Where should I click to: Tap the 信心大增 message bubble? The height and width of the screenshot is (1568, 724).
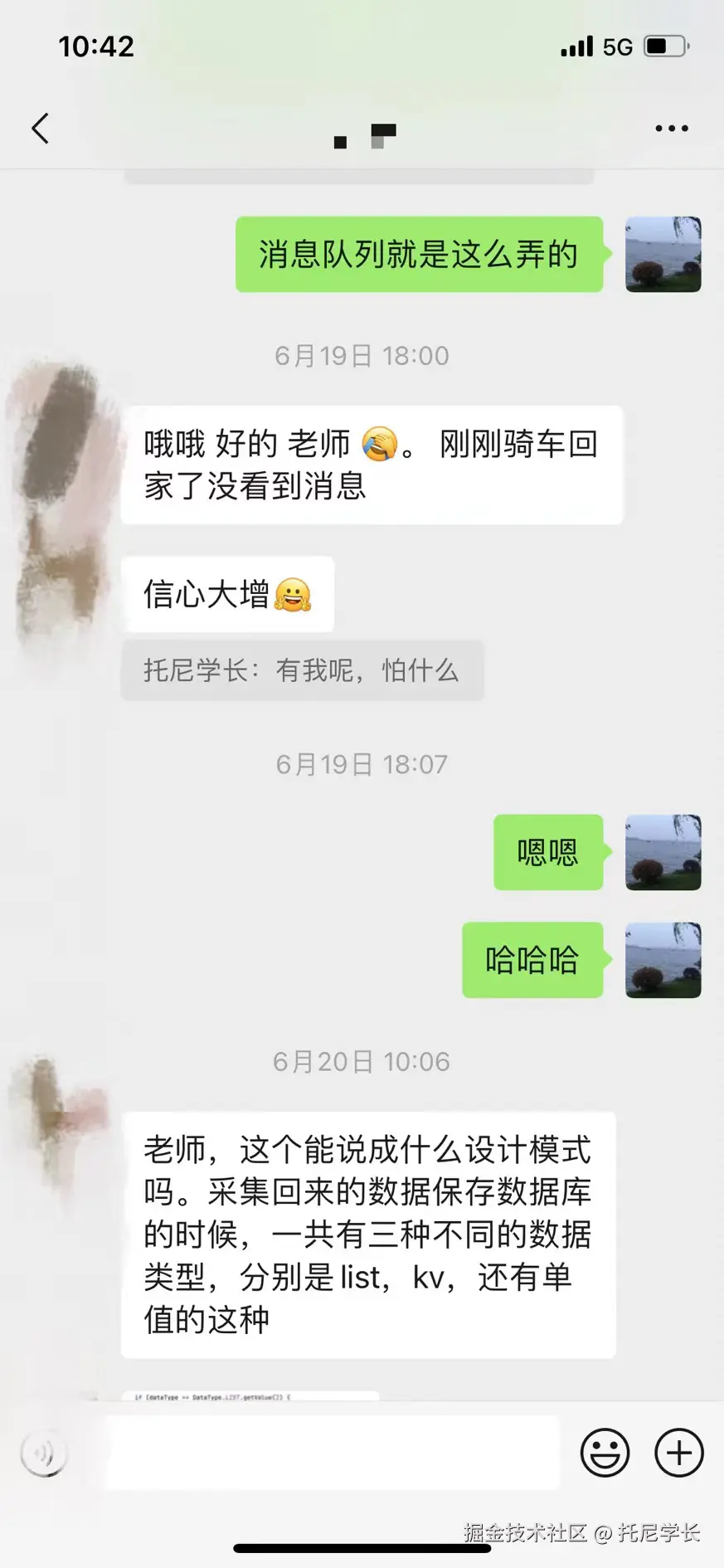(228, 594)
